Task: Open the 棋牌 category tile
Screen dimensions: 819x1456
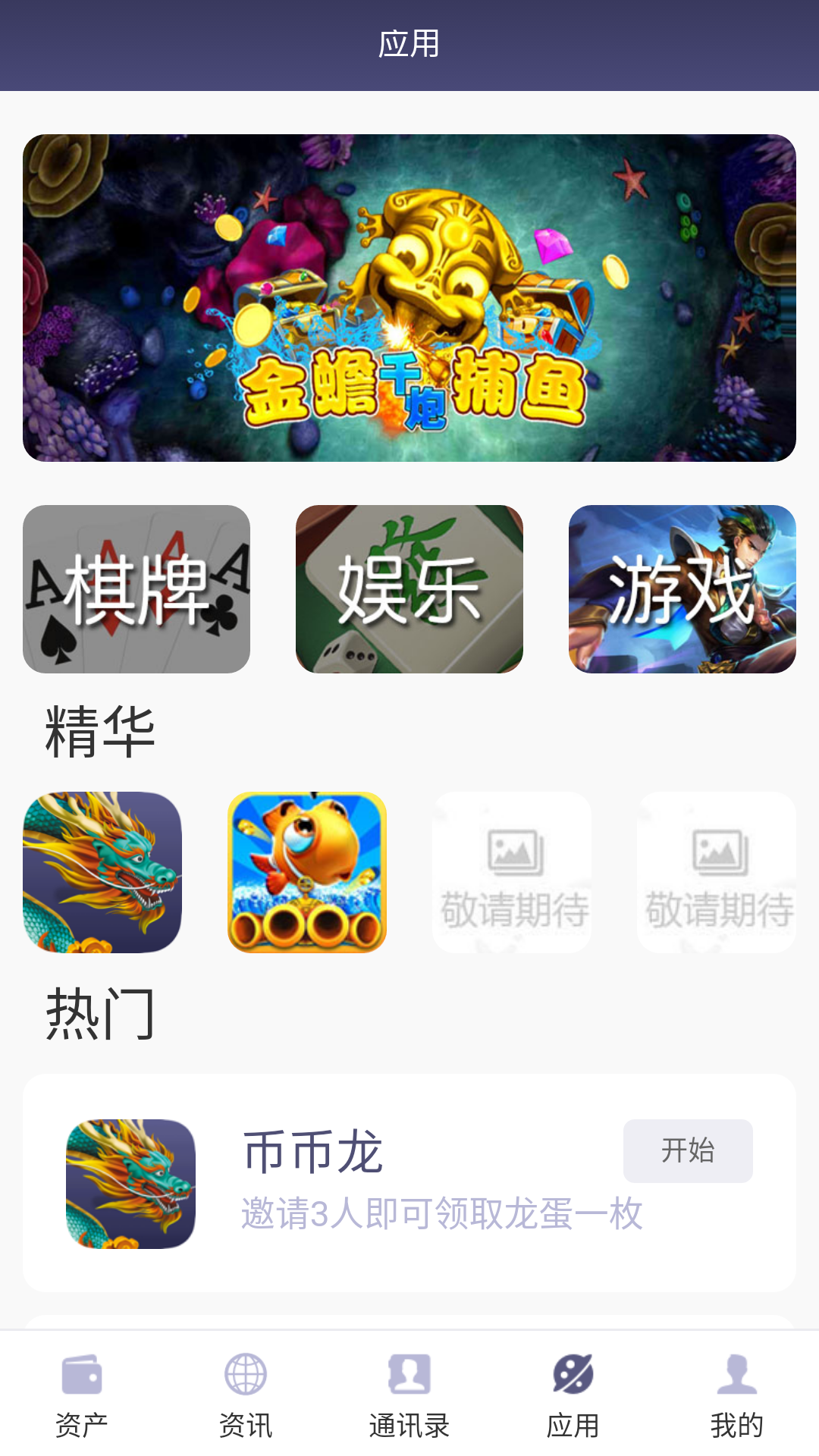Action: point(136,589)
